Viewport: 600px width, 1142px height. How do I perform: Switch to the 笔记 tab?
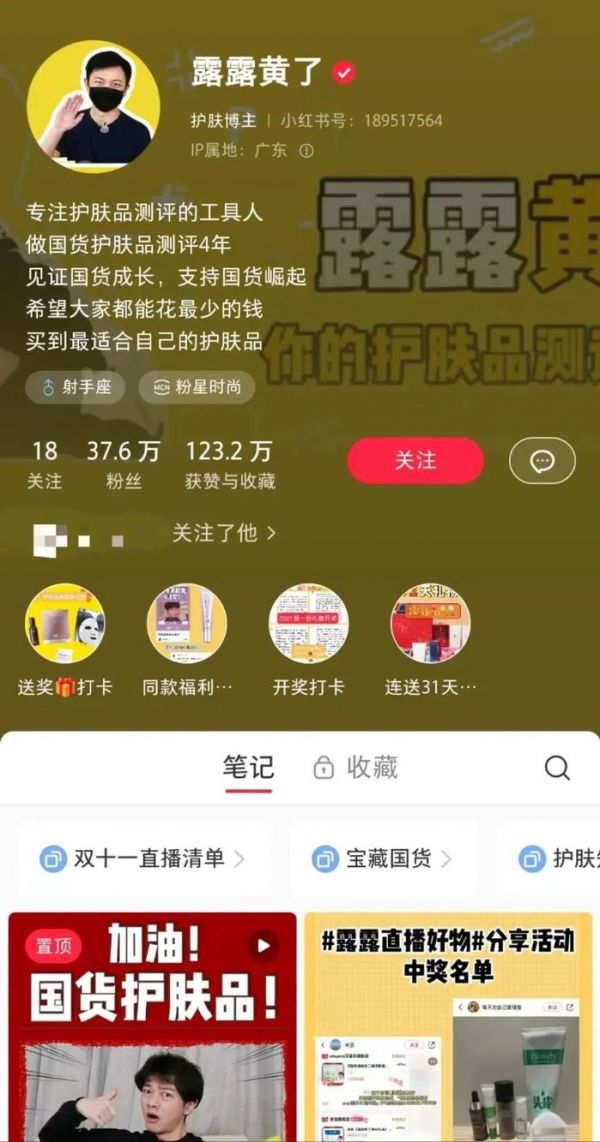point(248,768)
